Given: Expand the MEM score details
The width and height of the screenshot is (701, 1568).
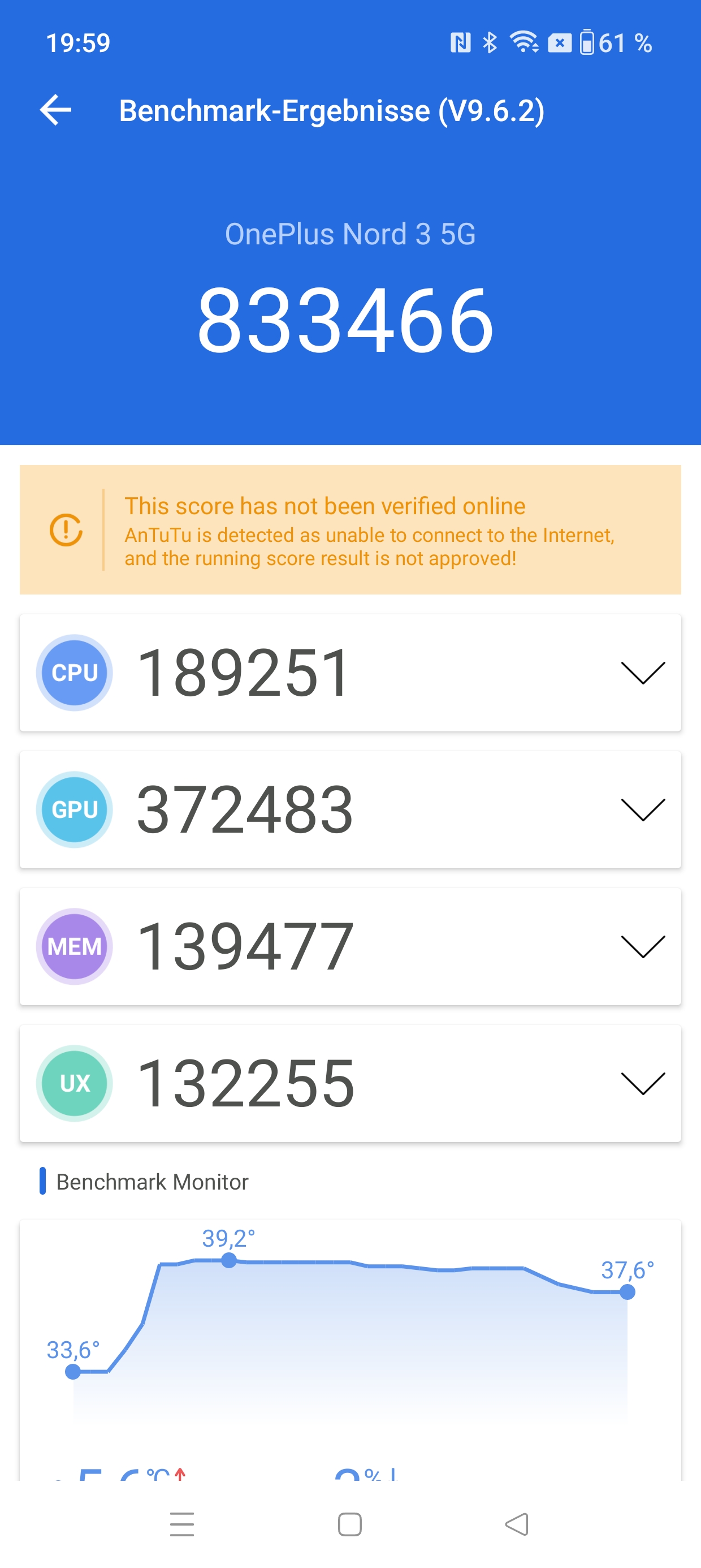Looking at the screenshot, I should [643, 946].
